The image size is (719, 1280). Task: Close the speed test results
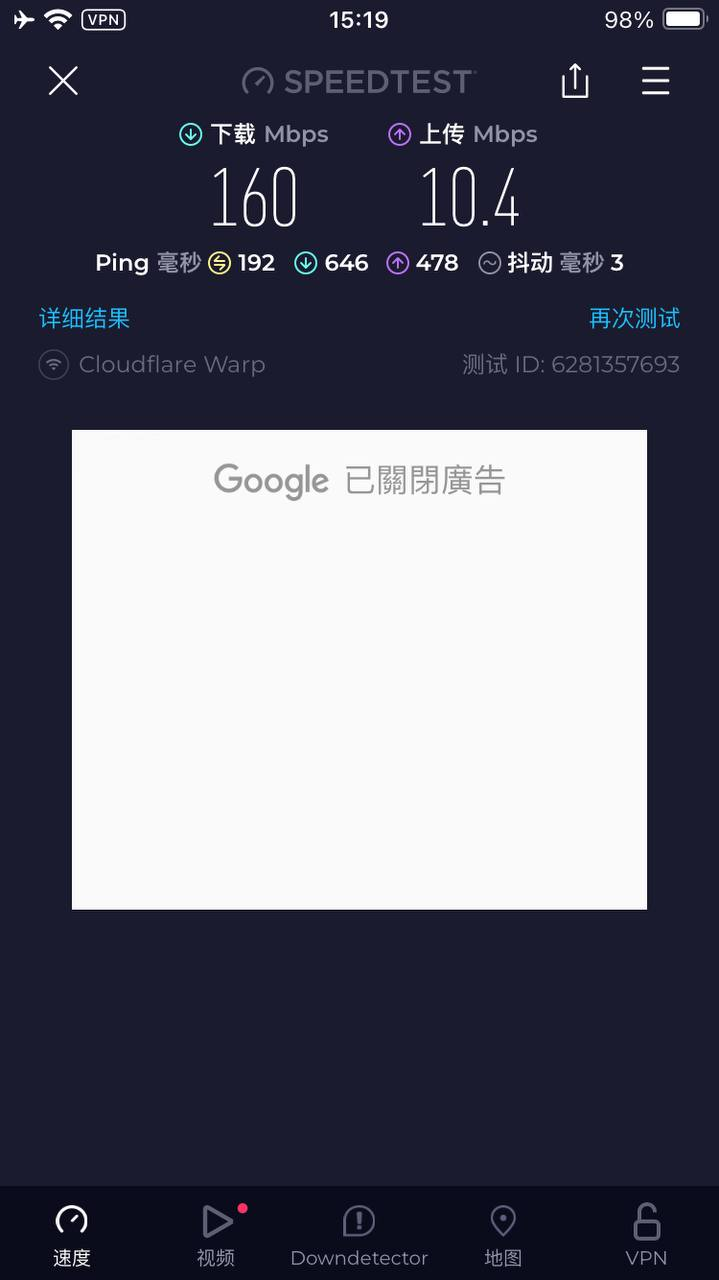pyautogui.click(x=63, y=81)
